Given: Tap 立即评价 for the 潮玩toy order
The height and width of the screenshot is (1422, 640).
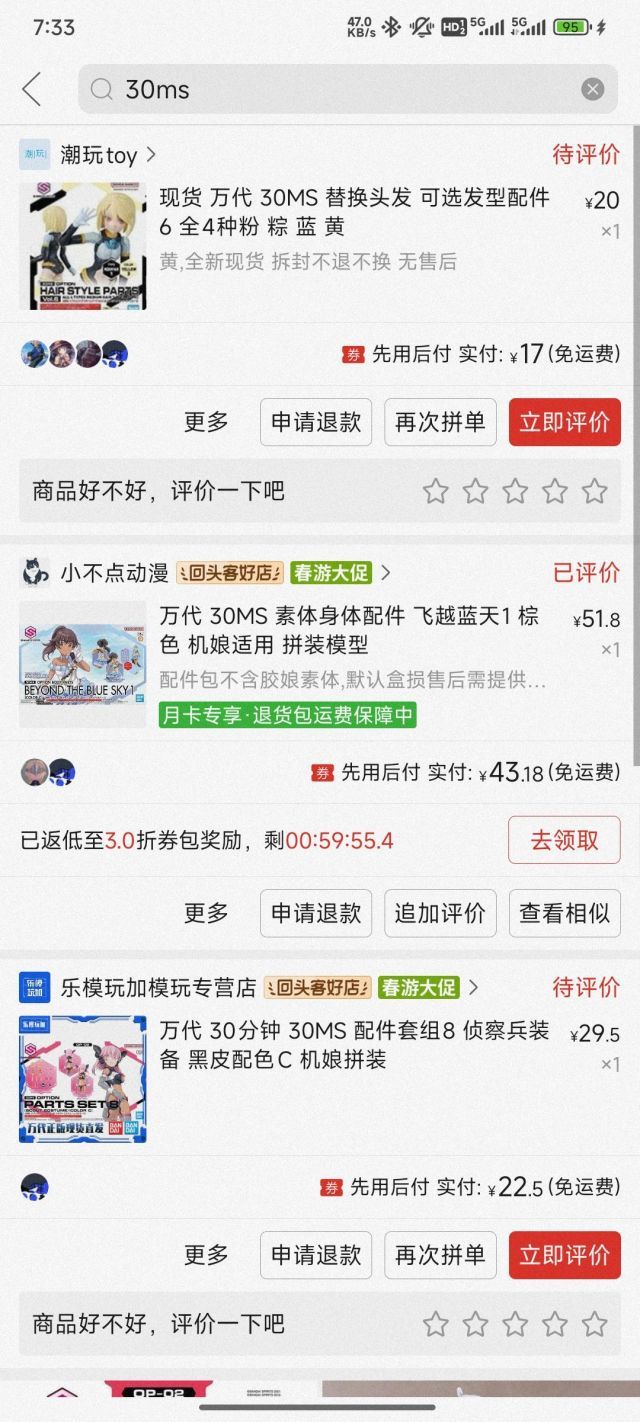Looking at the screenshot, I should pyautogui.click(x=564, y=422).
